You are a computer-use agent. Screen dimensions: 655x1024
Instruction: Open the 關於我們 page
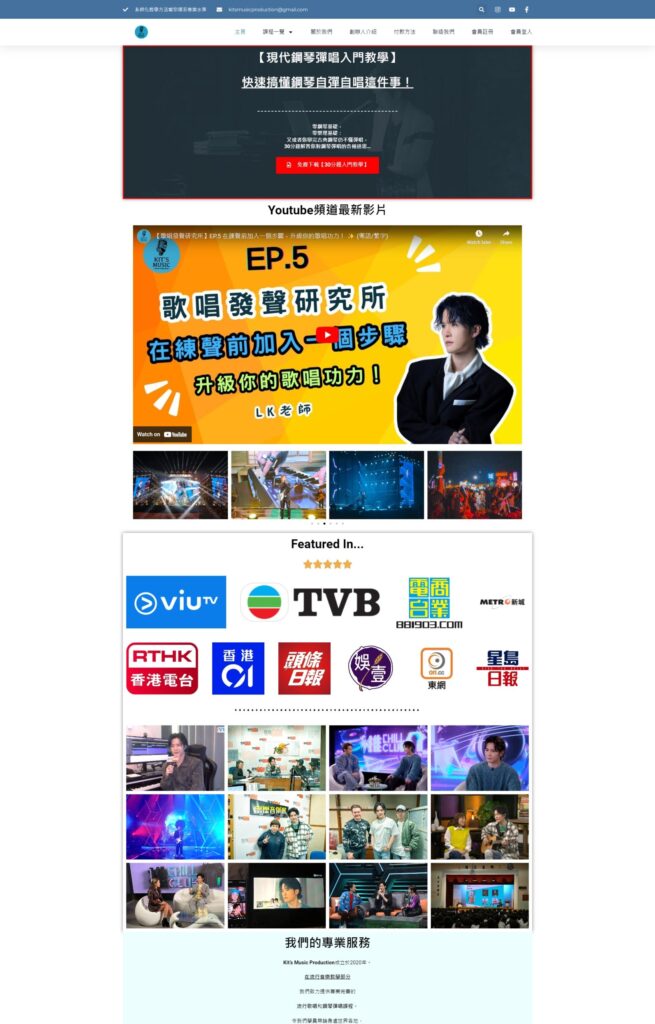[321, 32]
